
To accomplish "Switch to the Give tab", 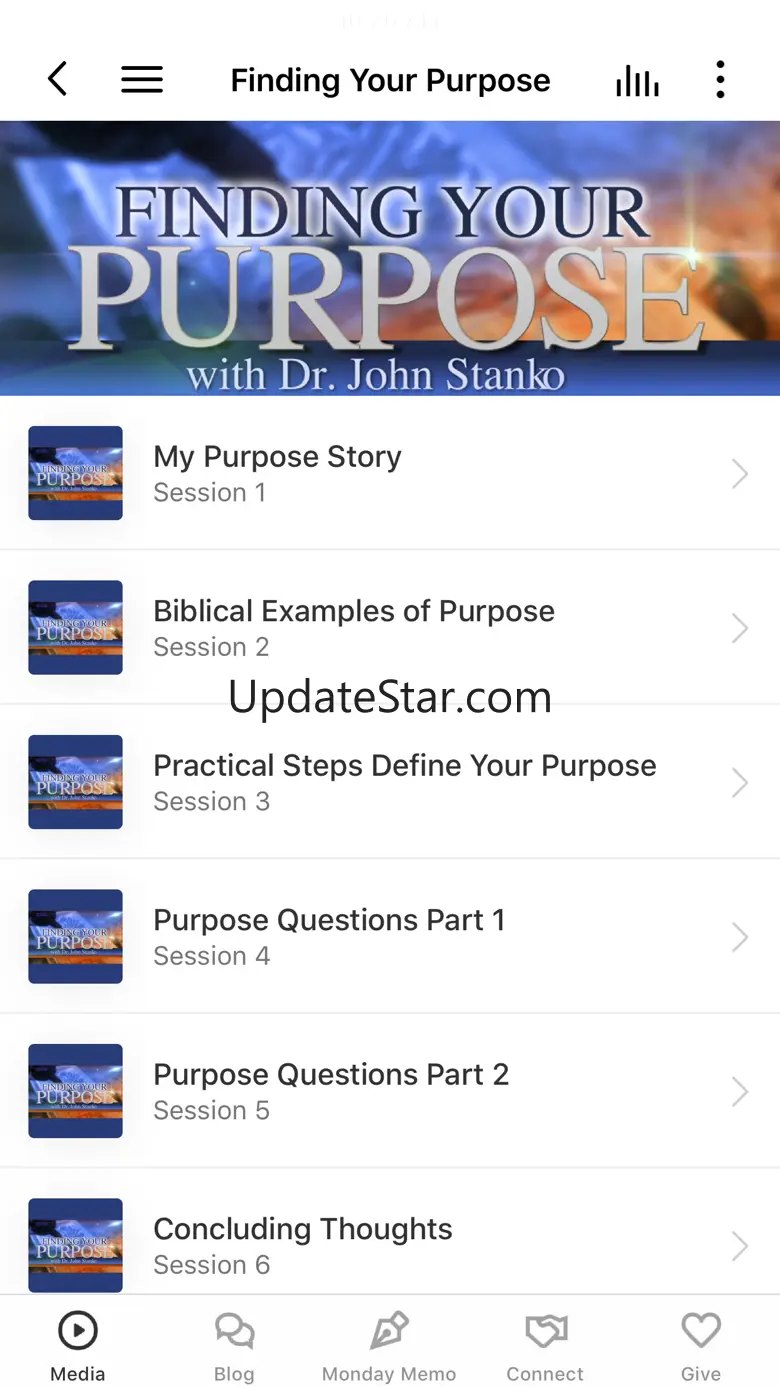I will click(701, 1345).
